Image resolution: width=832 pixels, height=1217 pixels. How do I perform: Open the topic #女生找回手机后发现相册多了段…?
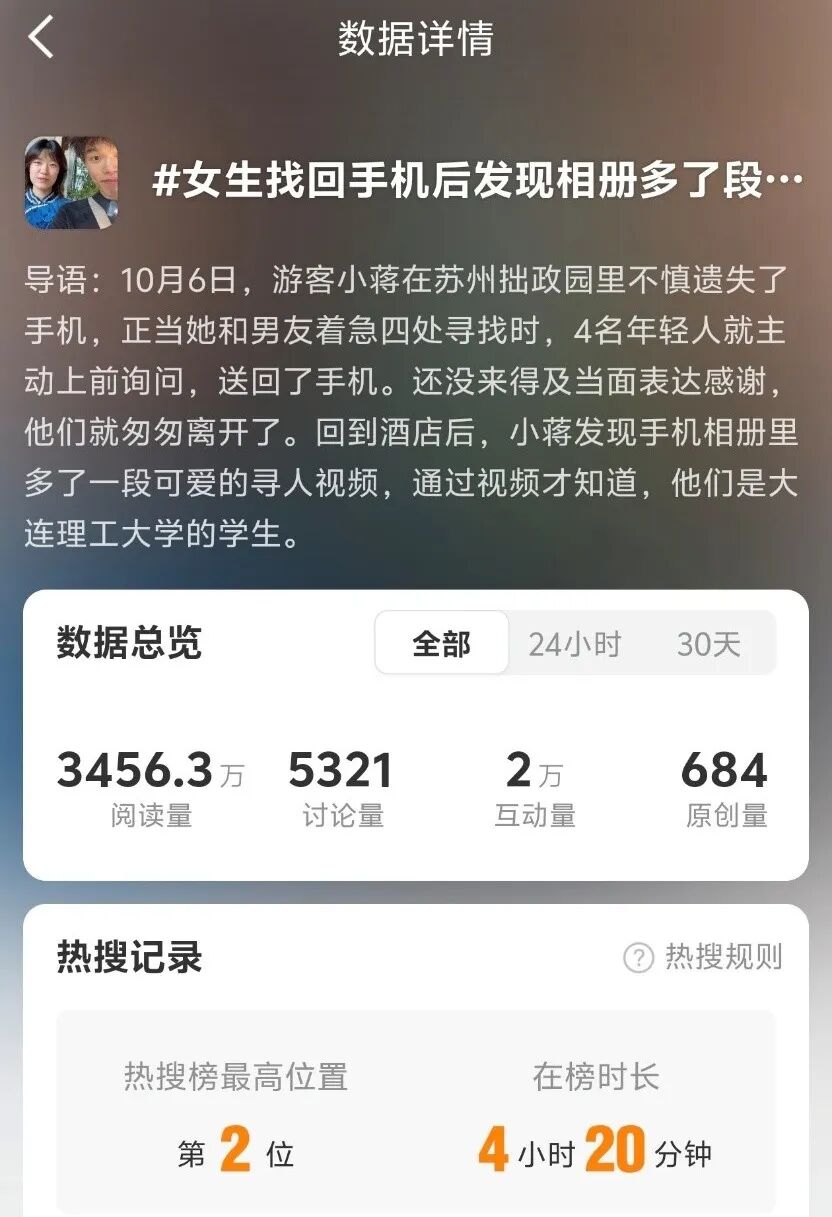coord(477,182)
